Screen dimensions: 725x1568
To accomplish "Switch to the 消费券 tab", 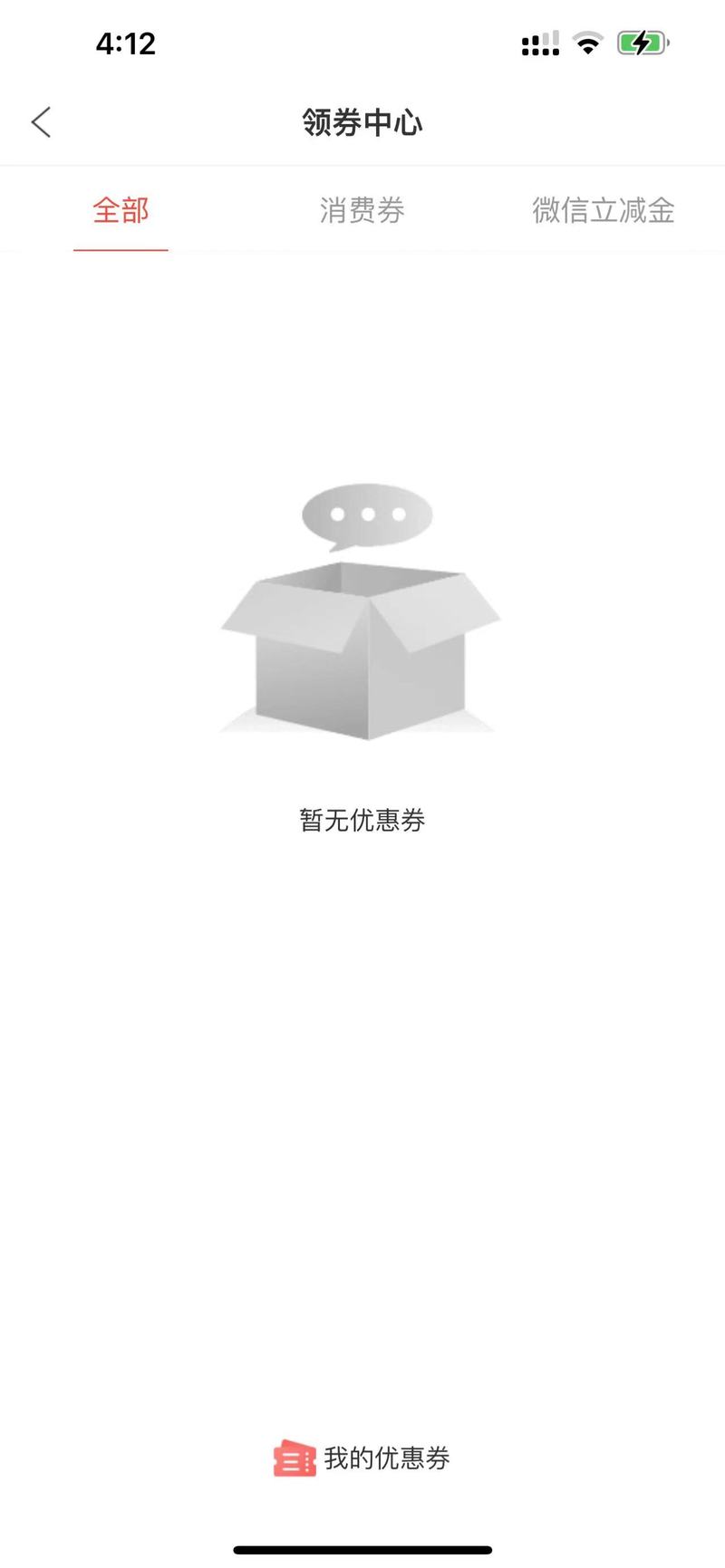I will click(x=362, y=211).
